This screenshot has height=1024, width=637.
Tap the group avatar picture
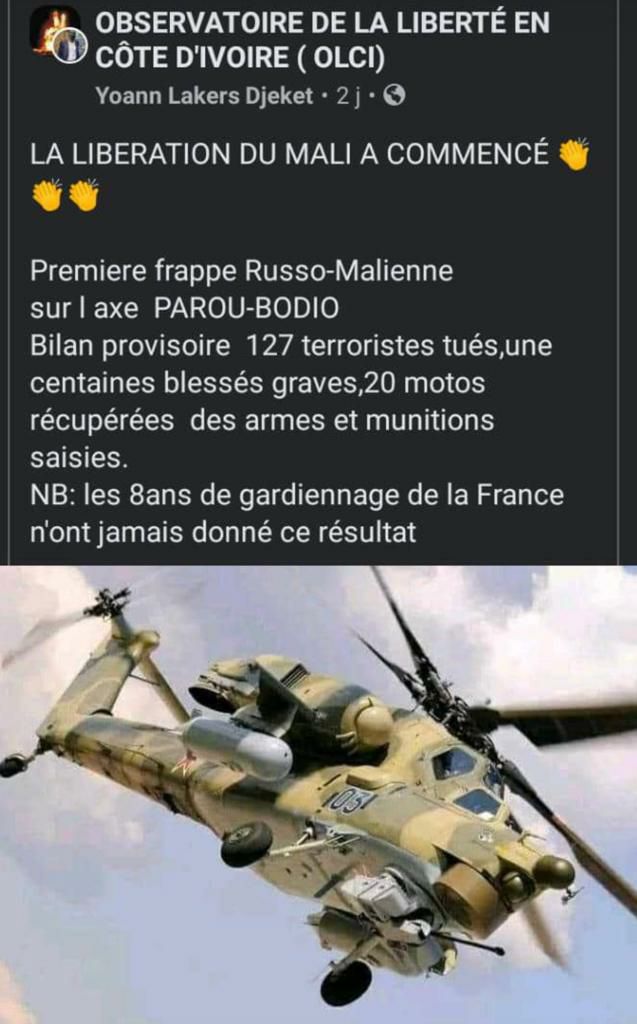[56, 33]
